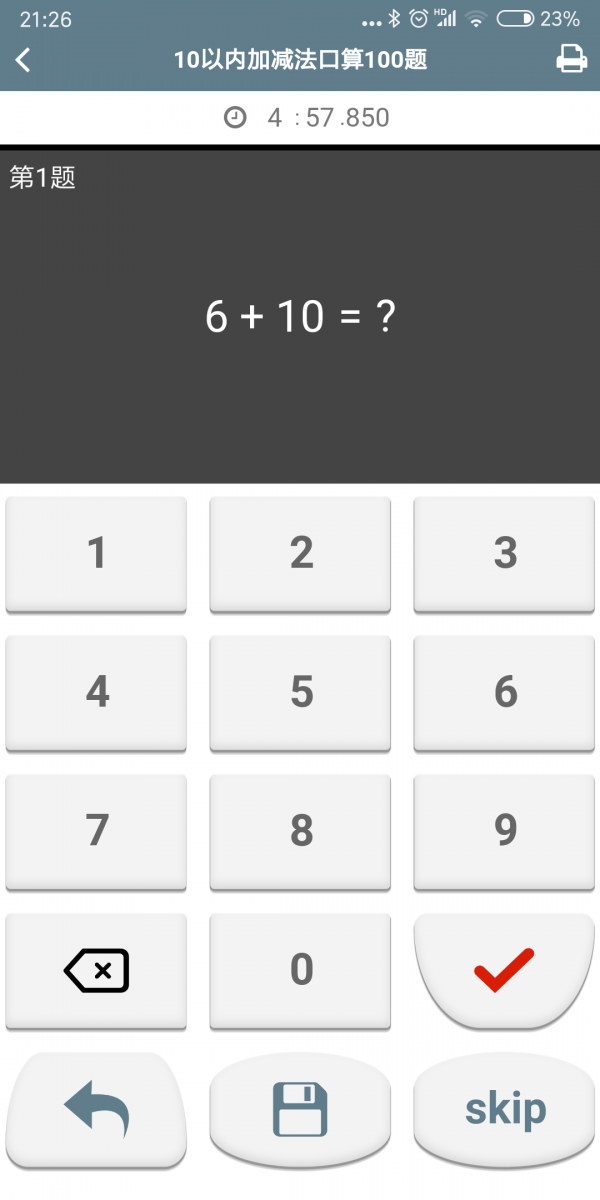This screenshot has height=1200, width=600.
Task: Tap the number 4 key
Action: [96, 692]
